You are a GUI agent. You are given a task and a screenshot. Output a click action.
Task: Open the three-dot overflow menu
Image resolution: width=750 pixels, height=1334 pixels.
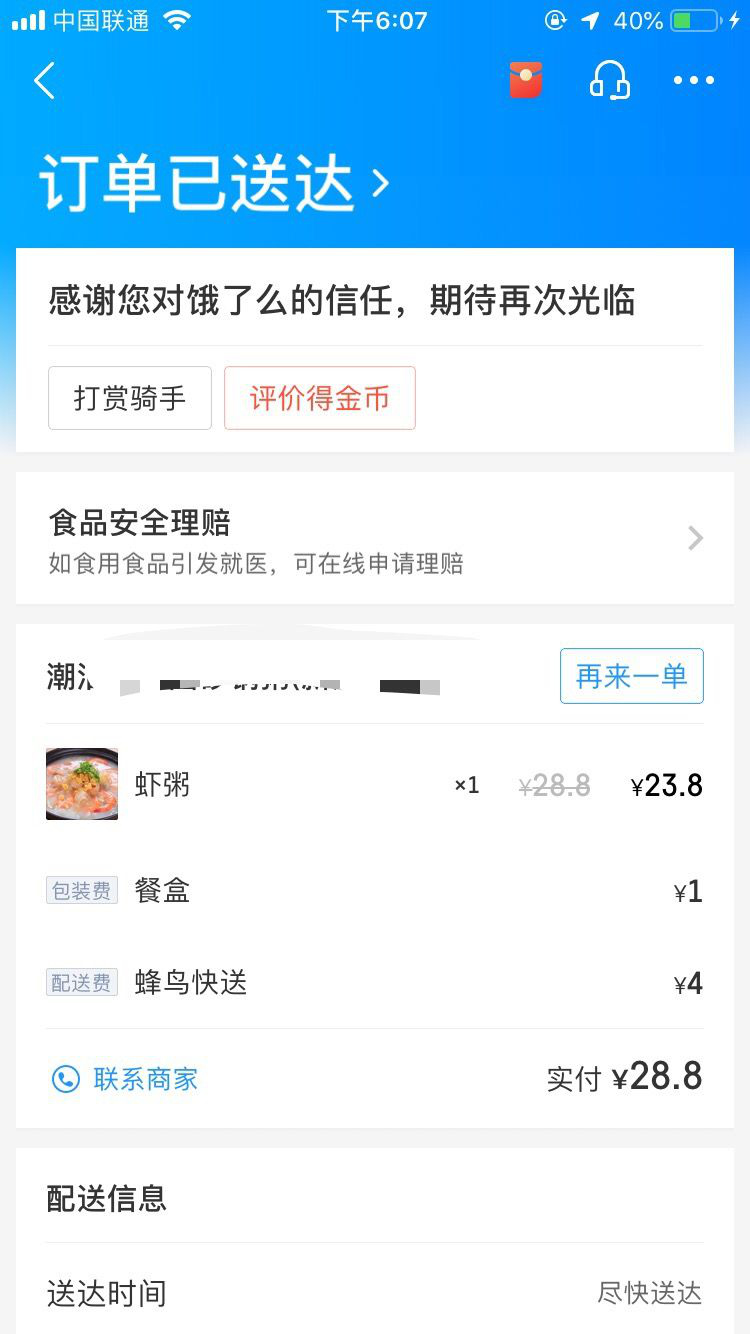click(694, 80)
